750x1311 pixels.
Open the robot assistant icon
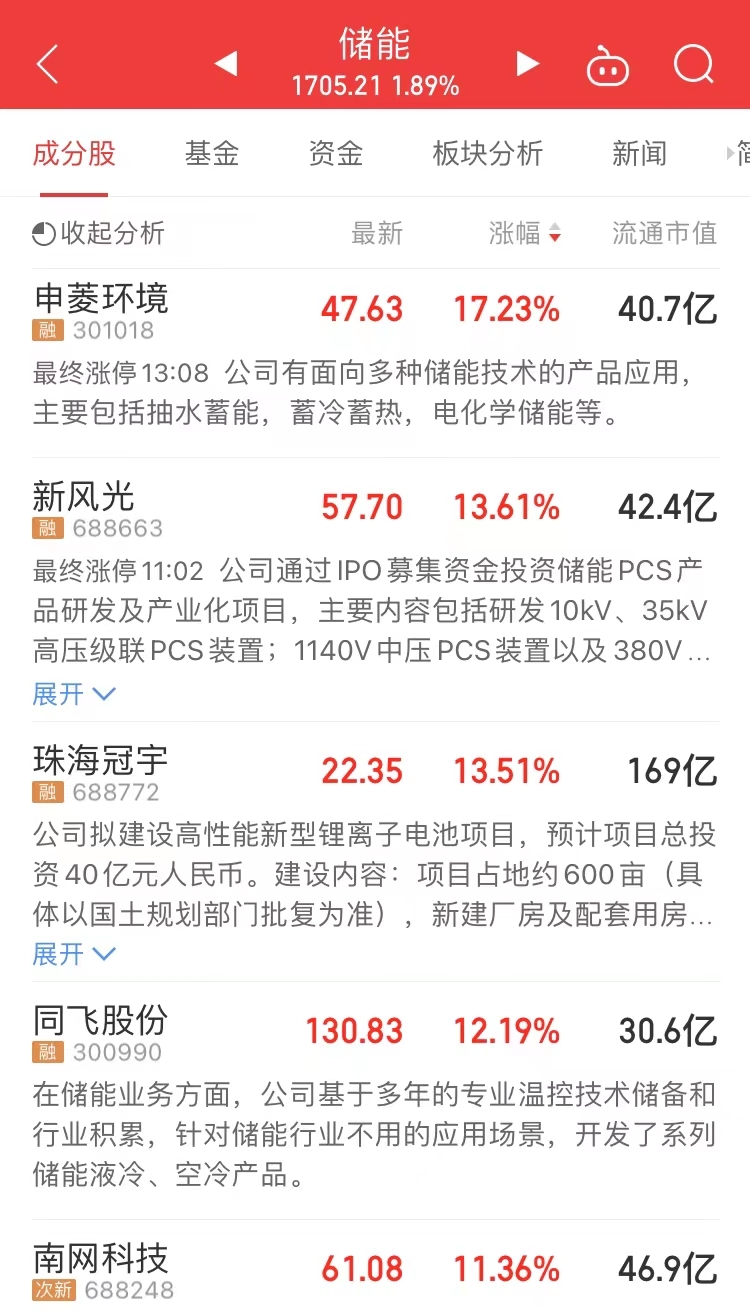[607, 66]
